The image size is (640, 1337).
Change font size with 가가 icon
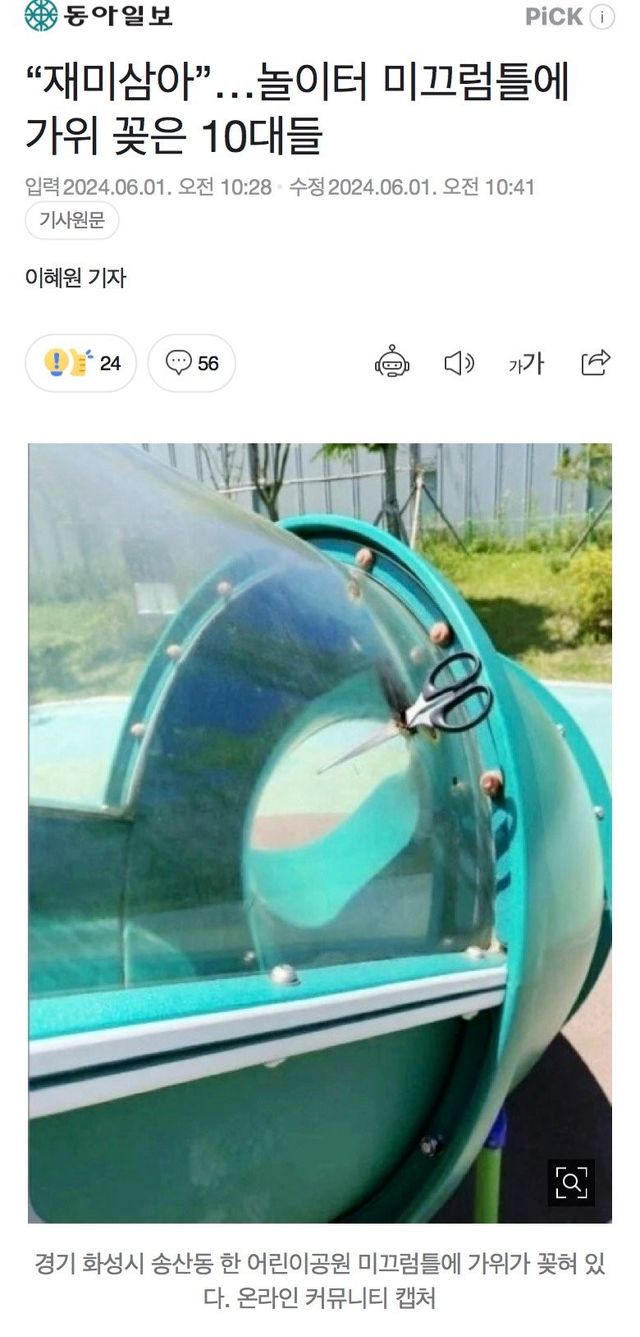click(x=526, y=364)
